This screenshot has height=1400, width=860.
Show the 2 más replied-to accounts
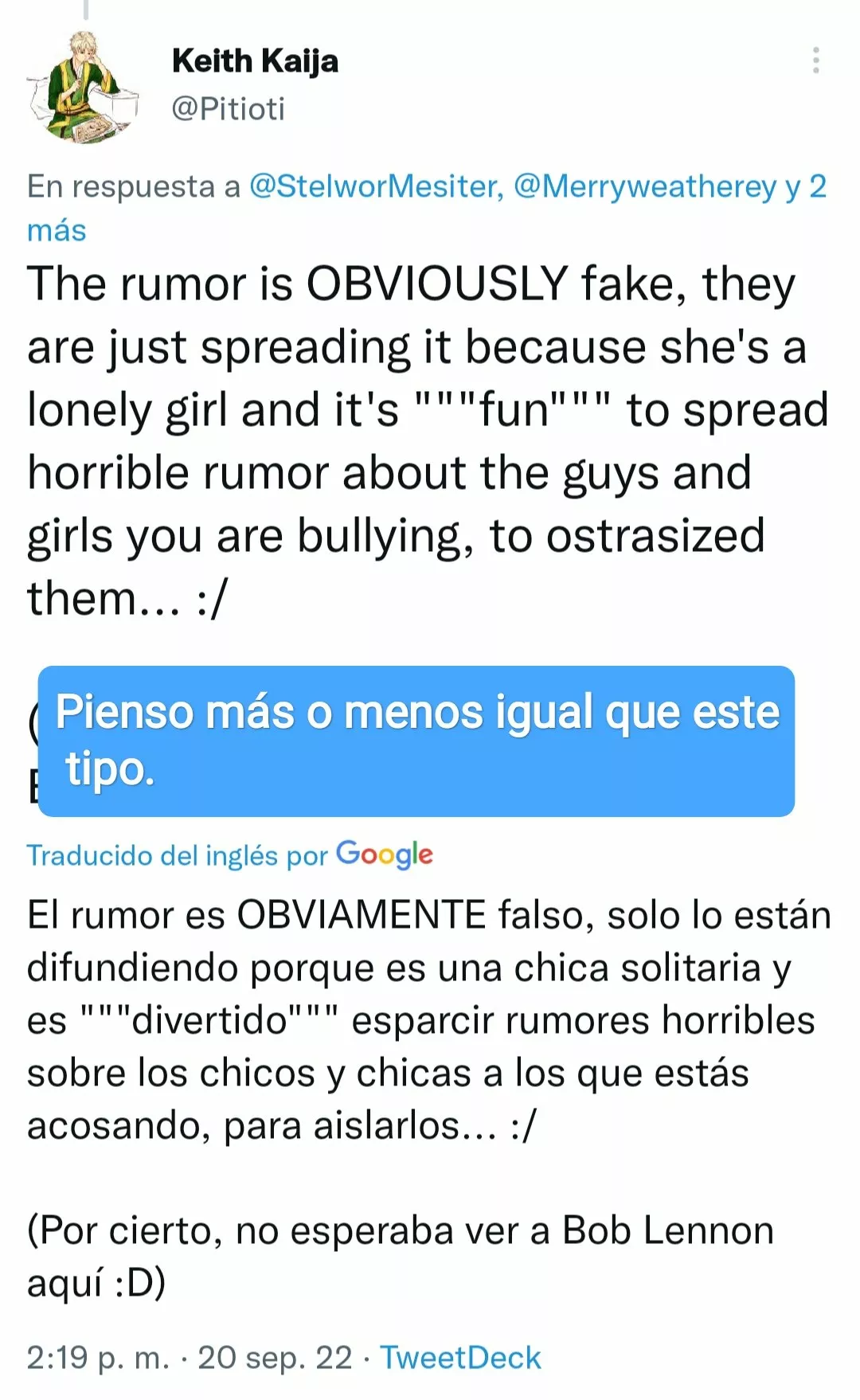[56, 231]
